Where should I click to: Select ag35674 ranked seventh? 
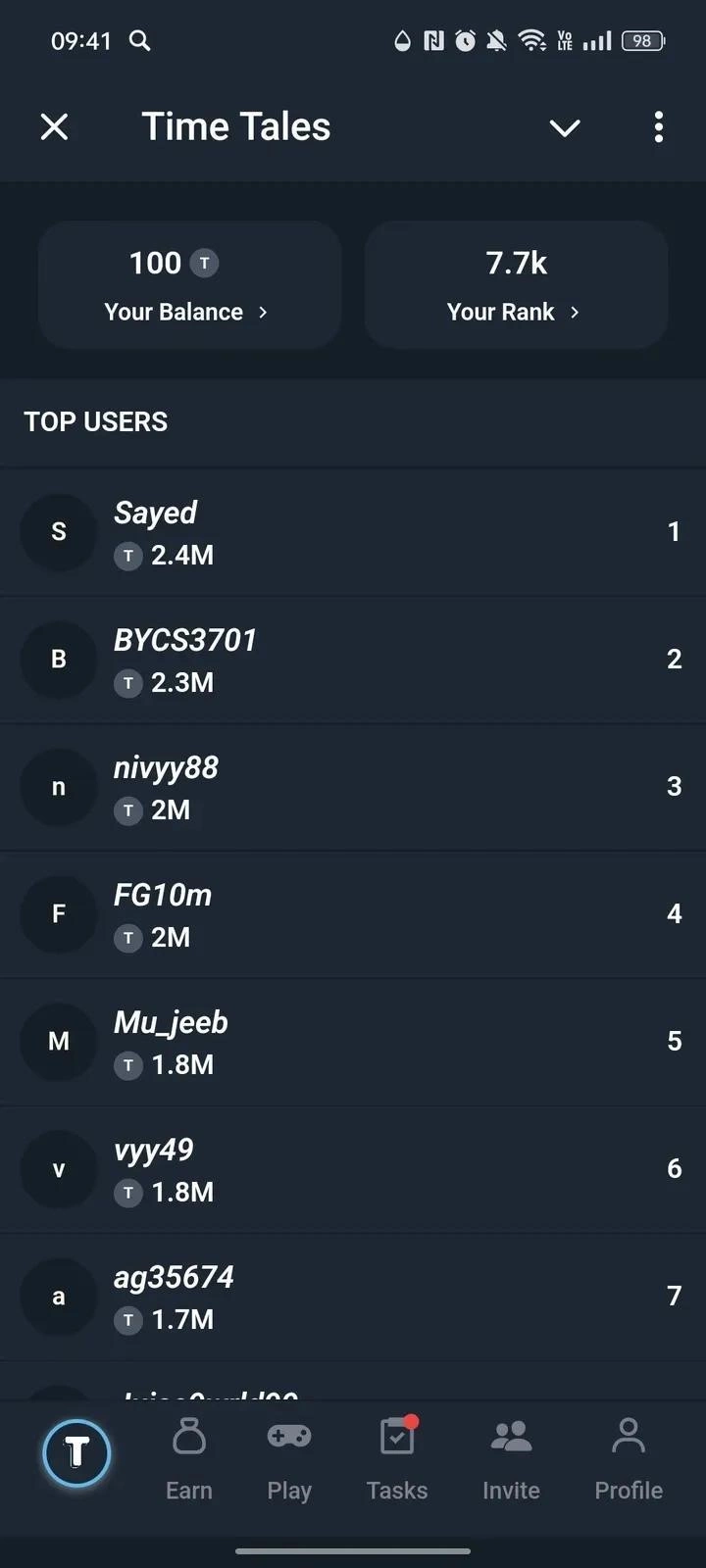point(353,1297)
